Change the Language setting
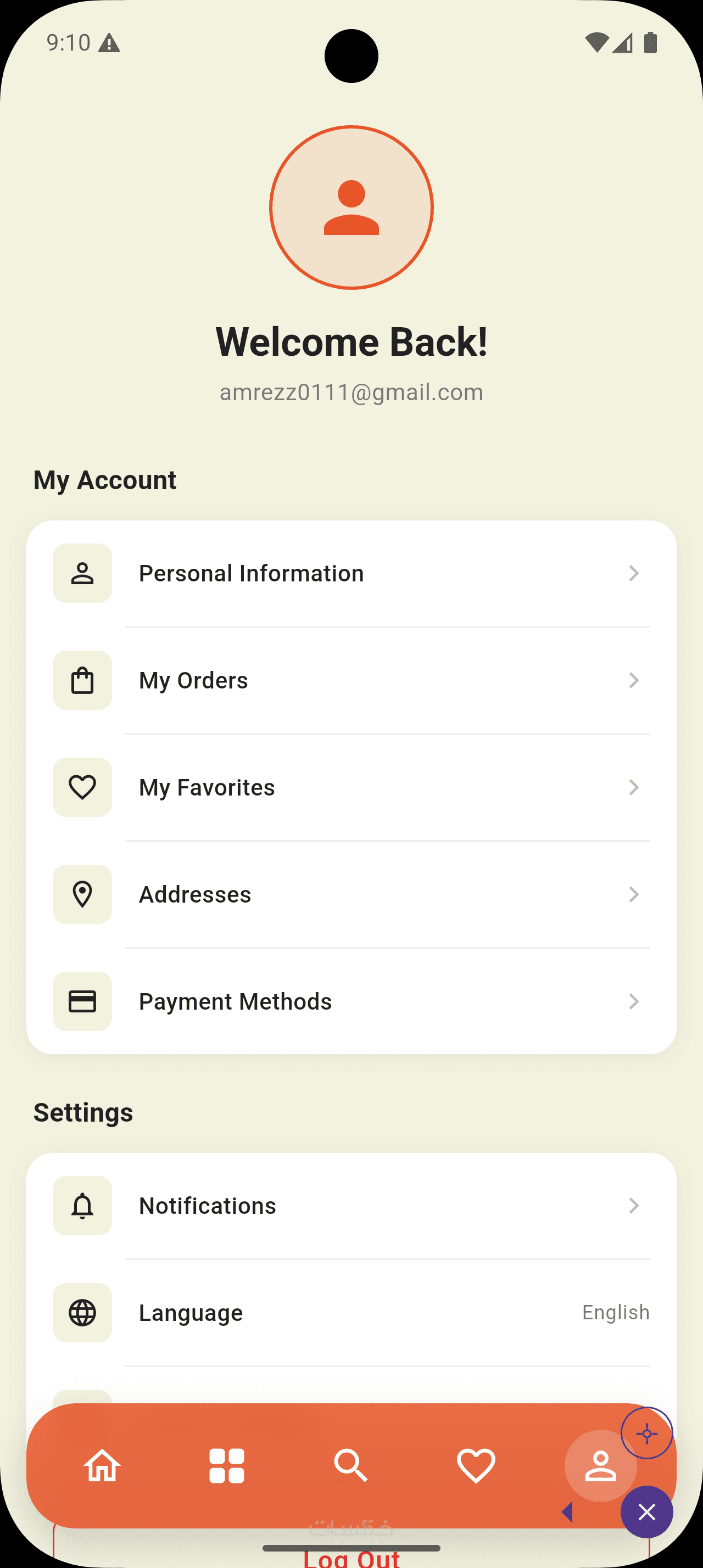 pos(350,1313)
